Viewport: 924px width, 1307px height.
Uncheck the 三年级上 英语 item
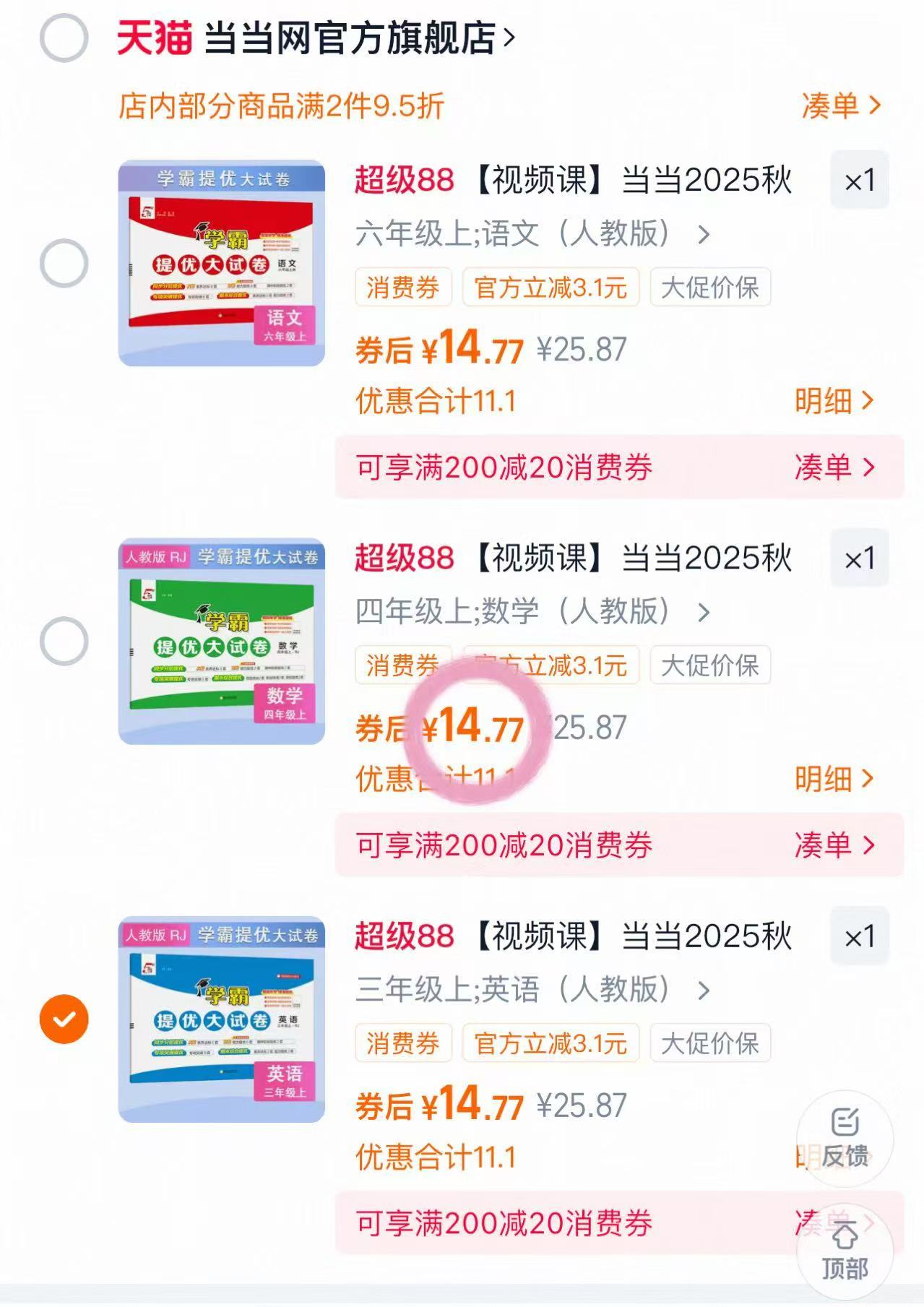pyautogui.click(x=64, y=1019)
